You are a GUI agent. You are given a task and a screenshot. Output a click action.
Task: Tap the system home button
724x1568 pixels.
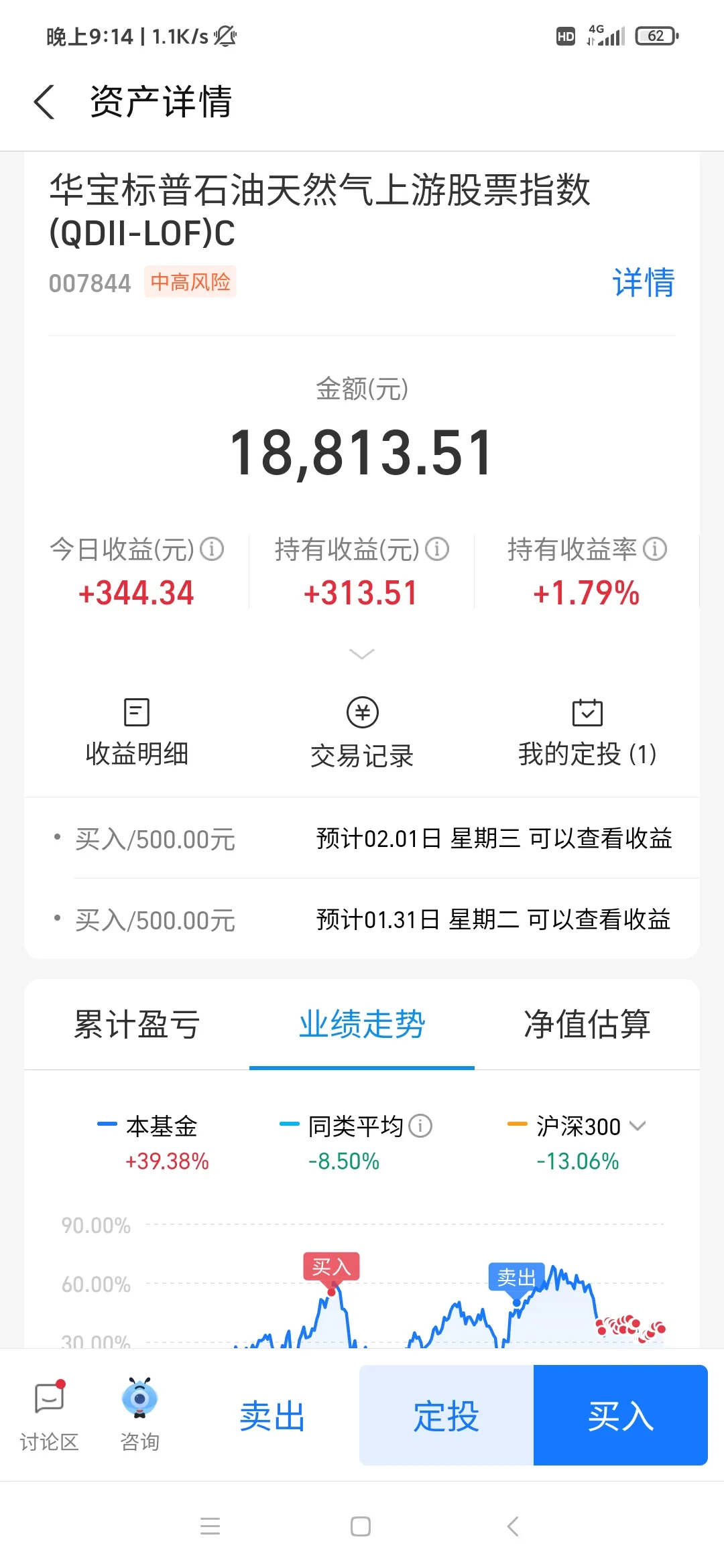click(361, 1526)
